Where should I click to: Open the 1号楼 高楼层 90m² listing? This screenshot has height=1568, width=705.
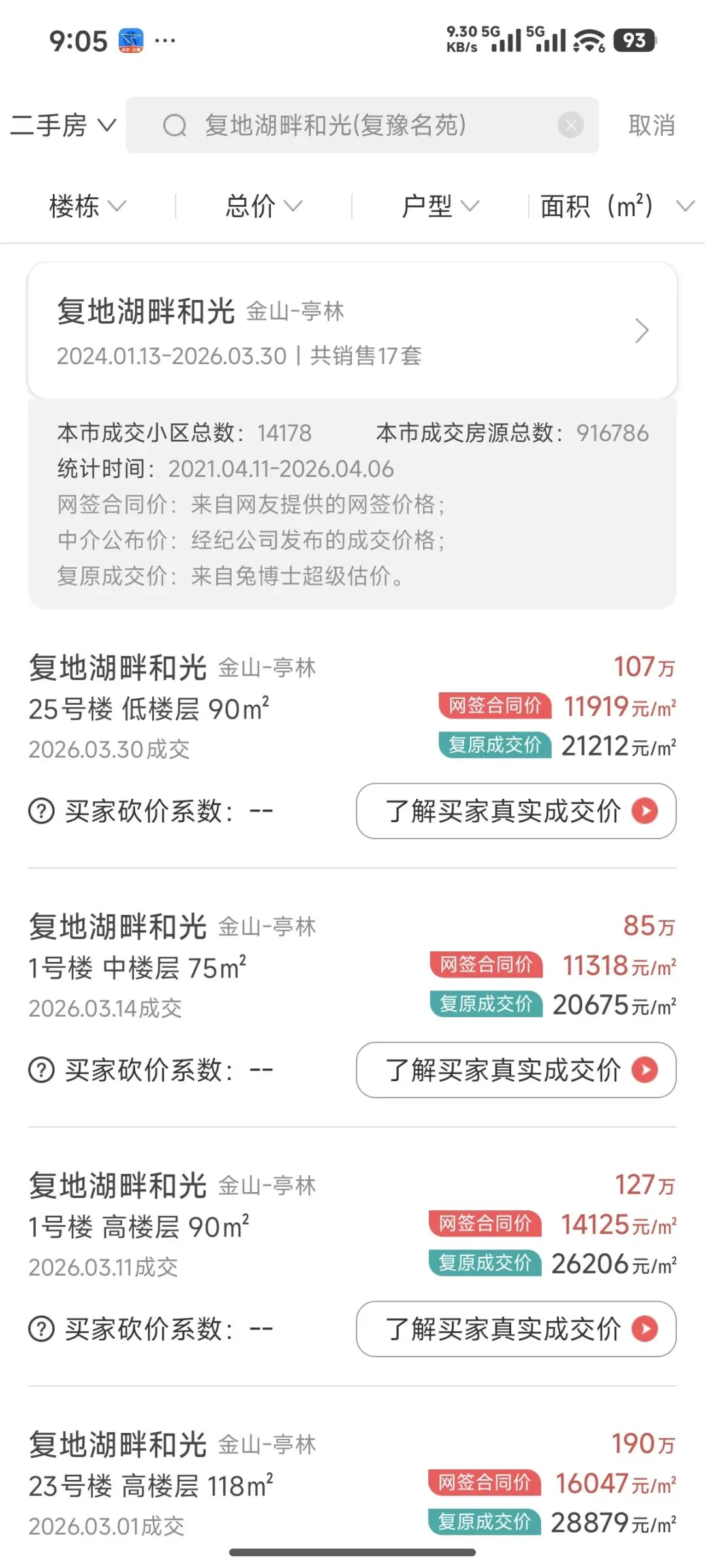coord(196,1227)
